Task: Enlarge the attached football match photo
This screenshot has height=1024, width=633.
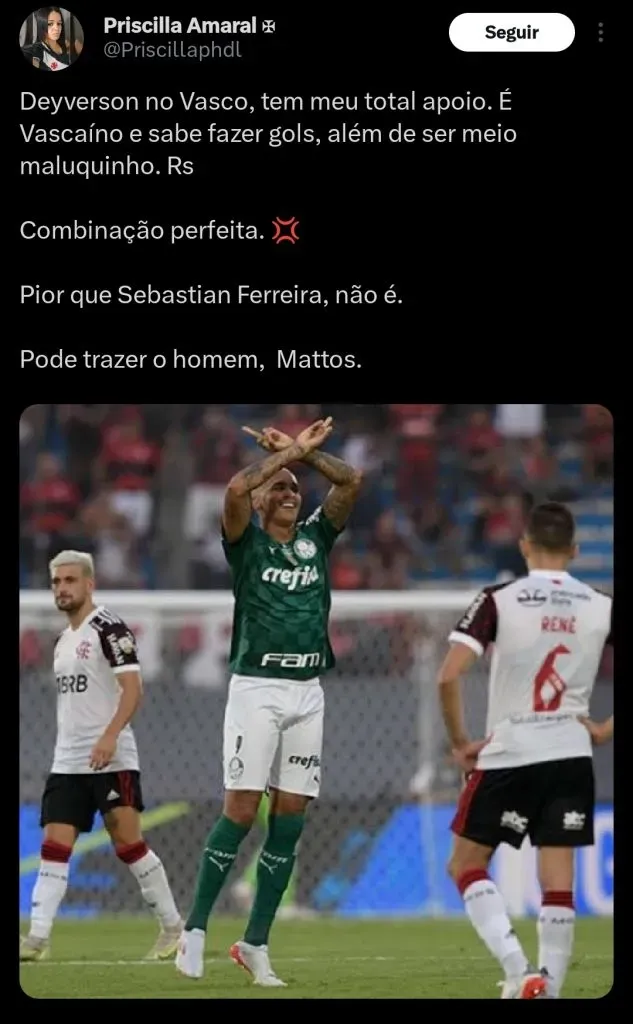Action: (x=316, y=700)
